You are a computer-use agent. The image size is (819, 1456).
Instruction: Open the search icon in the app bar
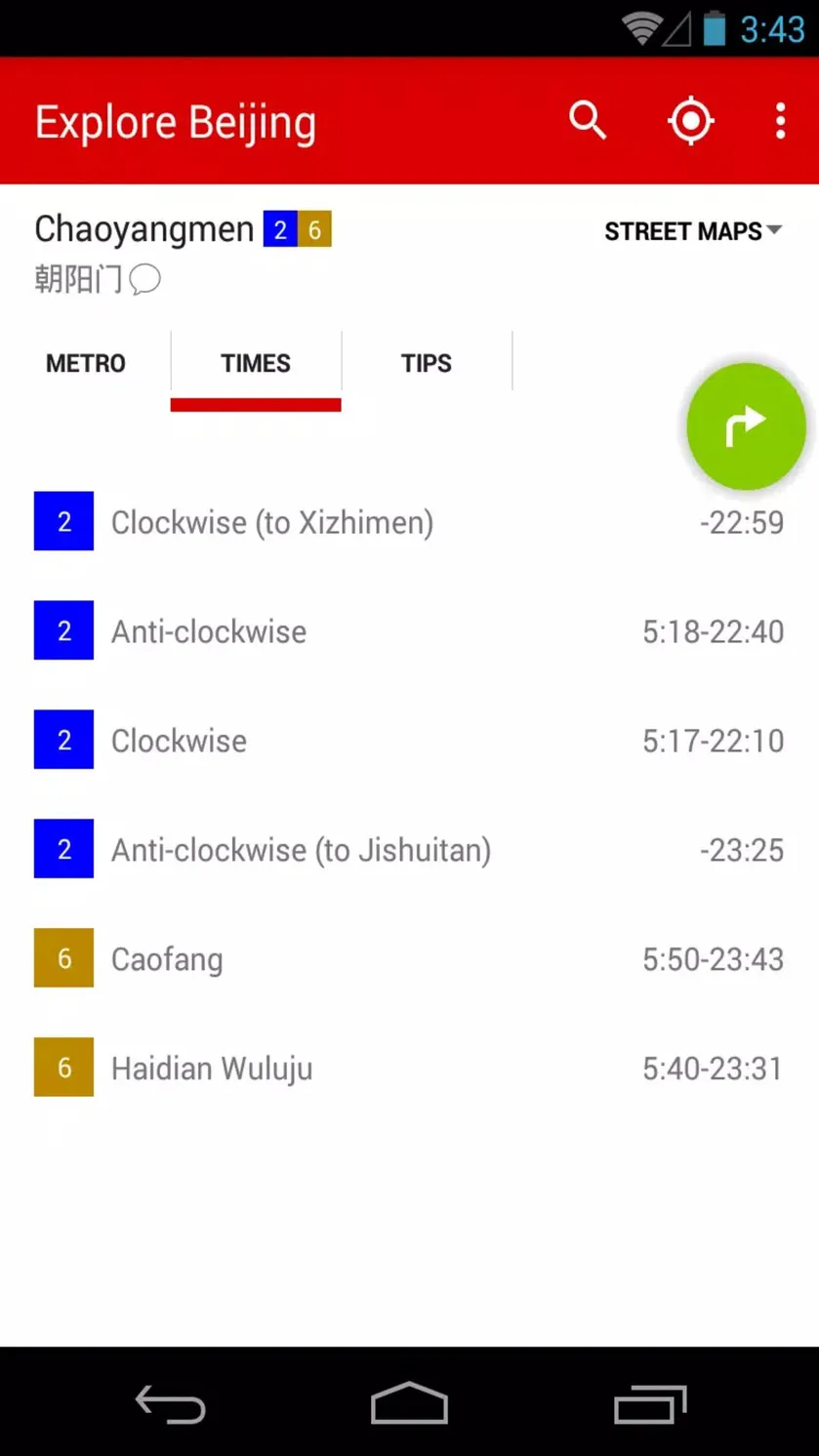pyautogui.click(x=588, y=121)
